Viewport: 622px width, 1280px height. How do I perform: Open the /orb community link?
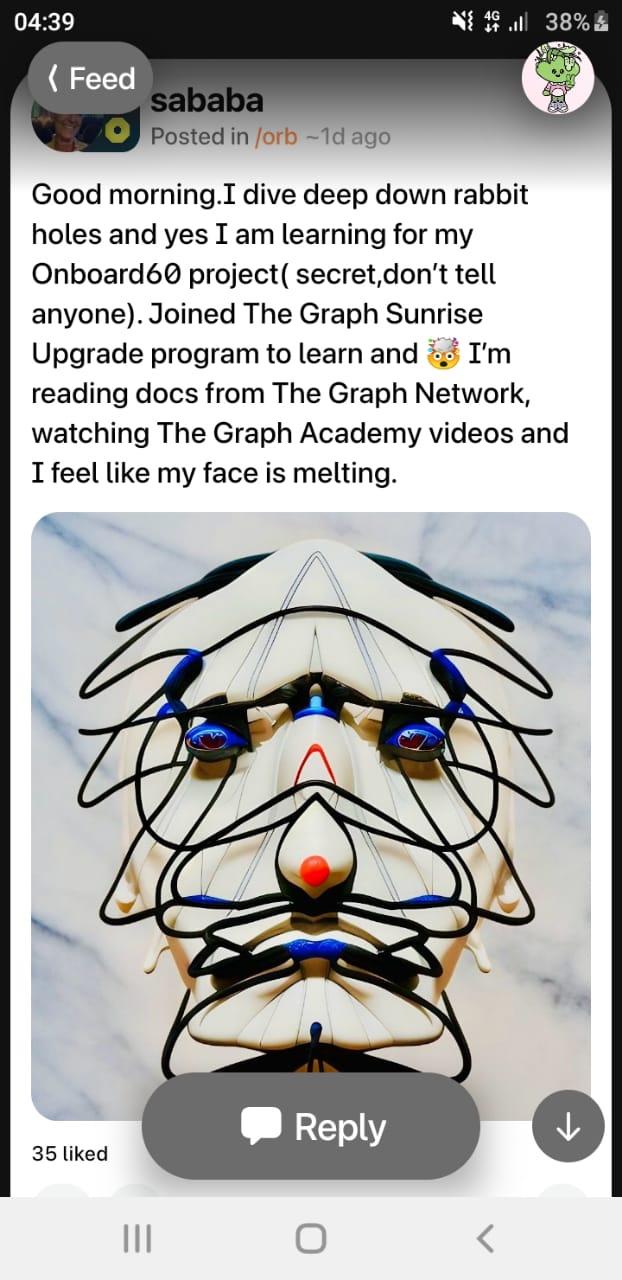(276, 137)
